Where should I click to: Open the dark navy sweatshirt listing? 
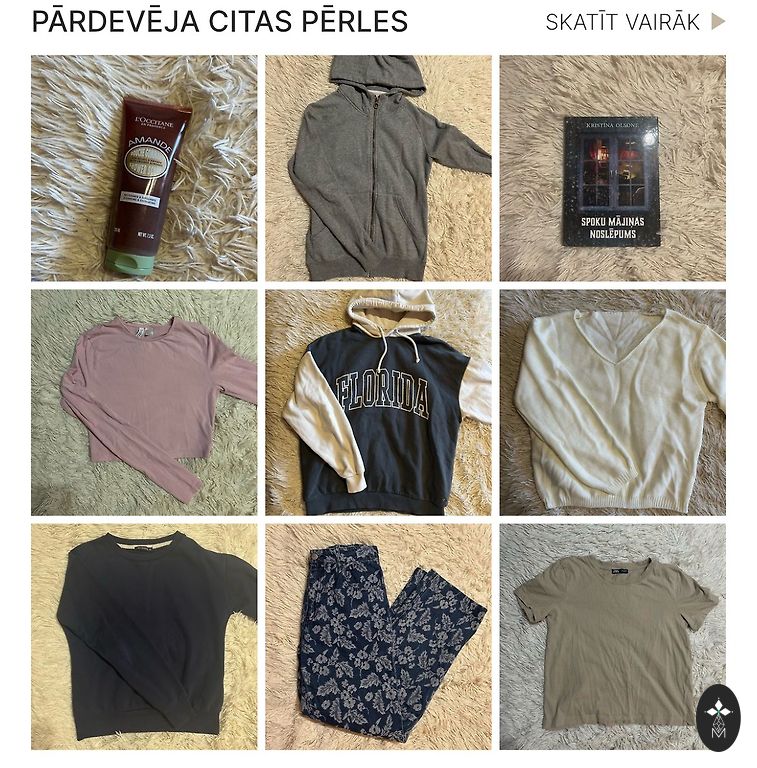coord(143,637)
